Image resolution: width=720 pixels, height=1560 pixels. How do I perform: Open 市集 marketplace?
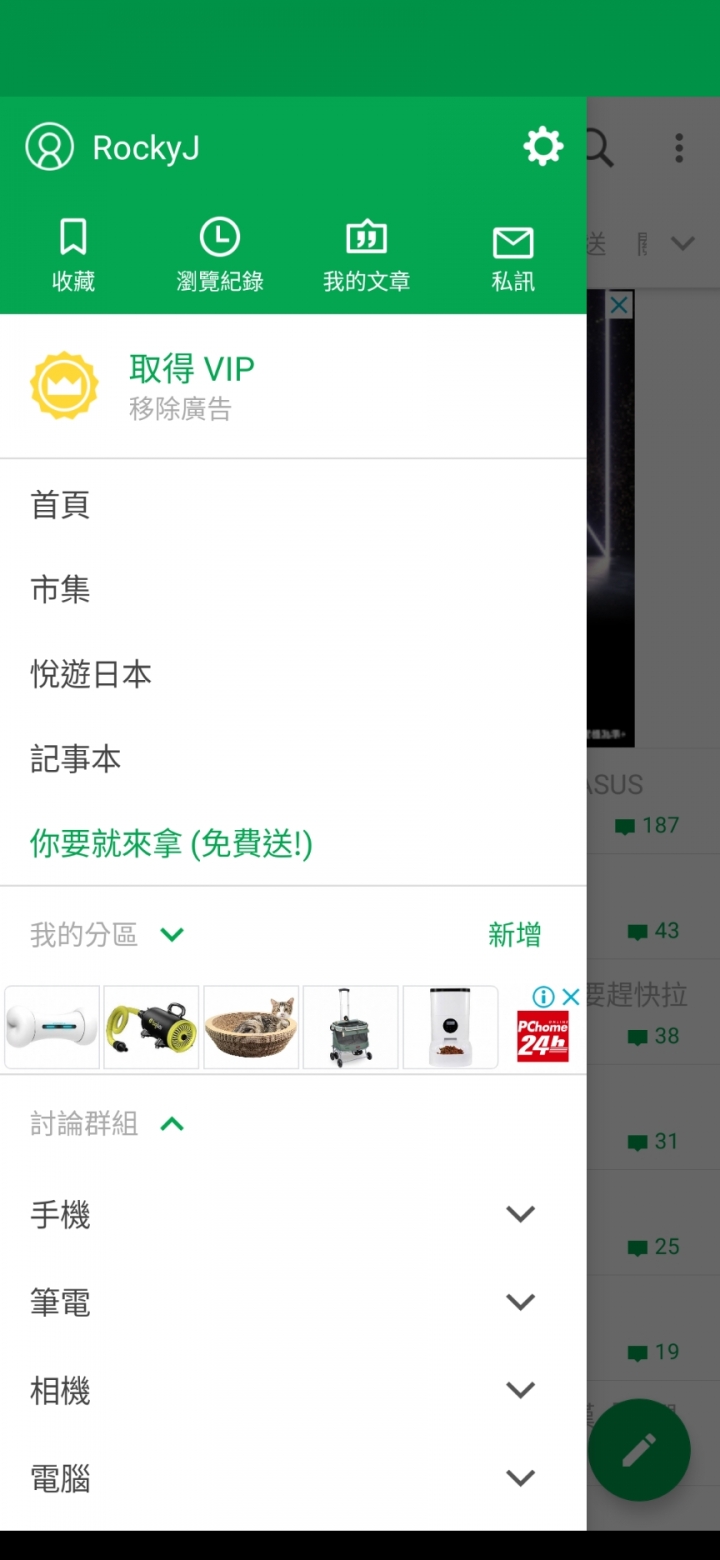60,590
